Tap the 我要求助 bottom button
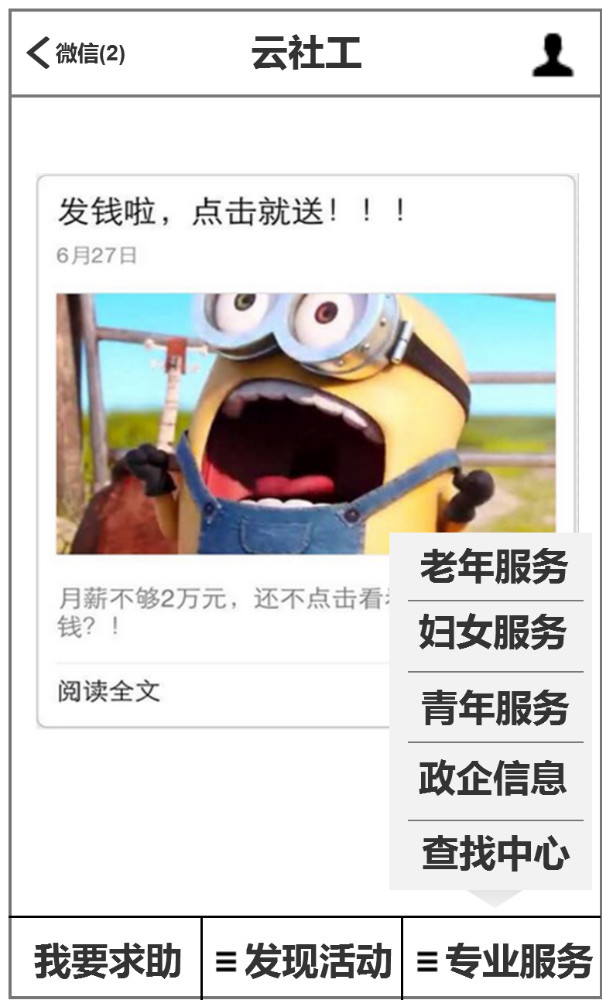Viewport: 602px width, 1000px height. pos(107,961)
